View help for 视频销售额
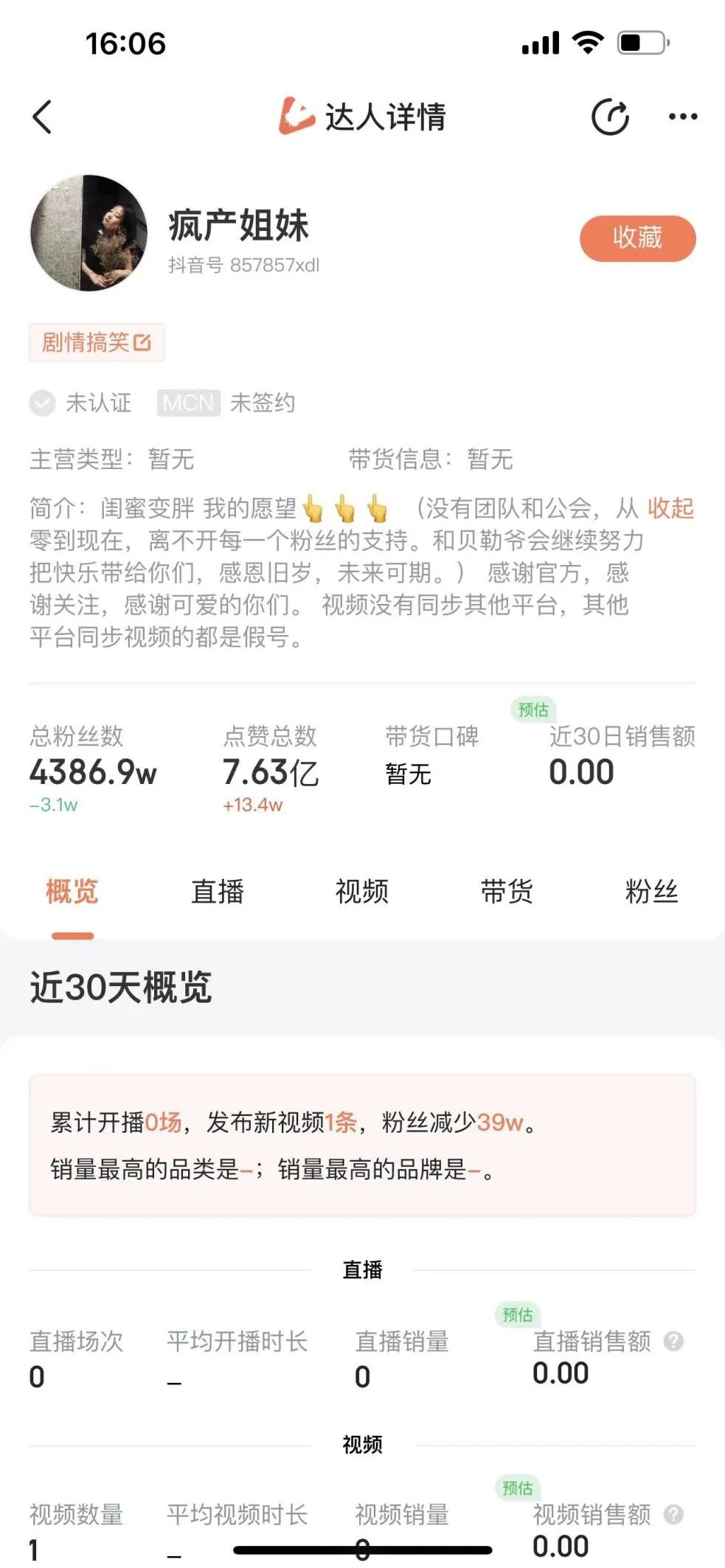Screen dimensions: 725x1568 coord(673,1515)
